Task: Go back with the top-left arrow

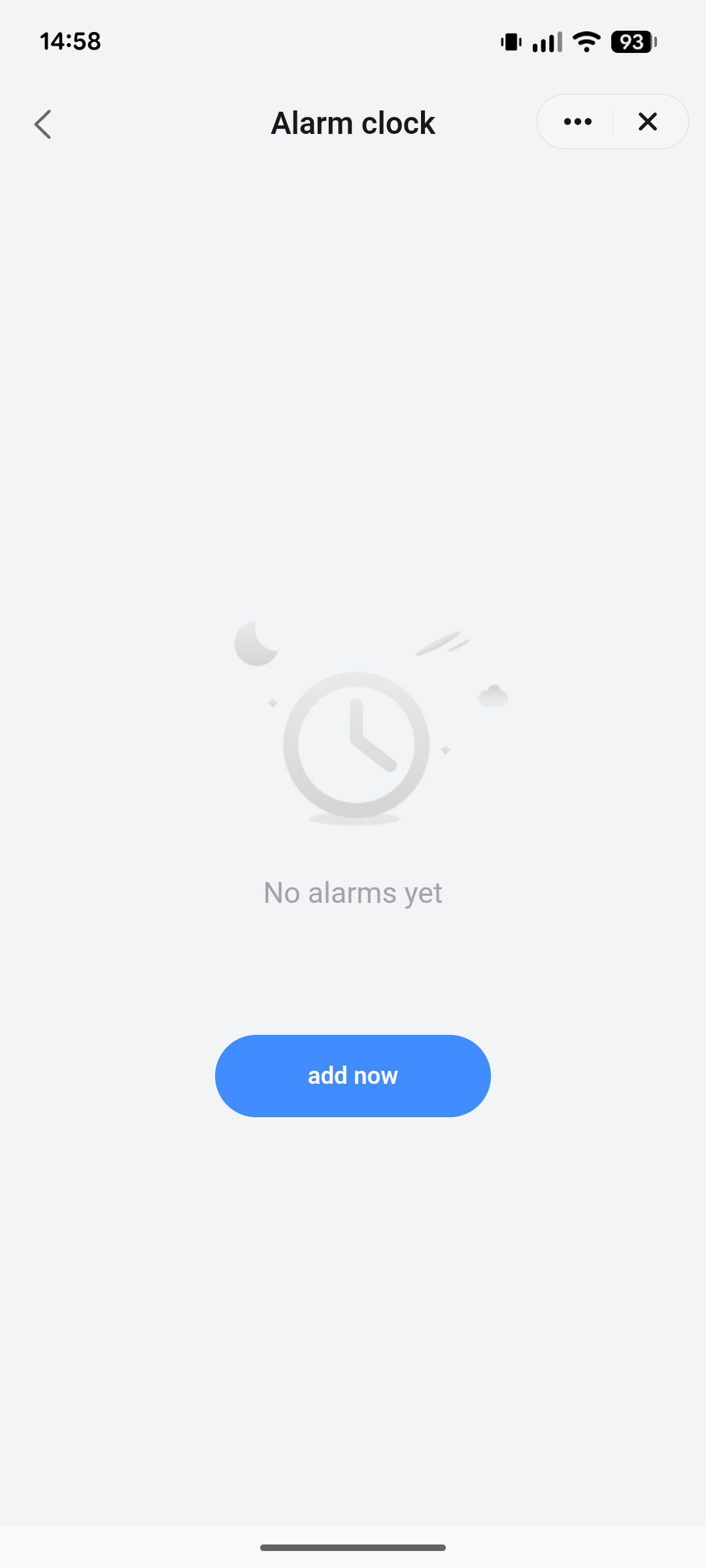Action: (x=43, y=124)
